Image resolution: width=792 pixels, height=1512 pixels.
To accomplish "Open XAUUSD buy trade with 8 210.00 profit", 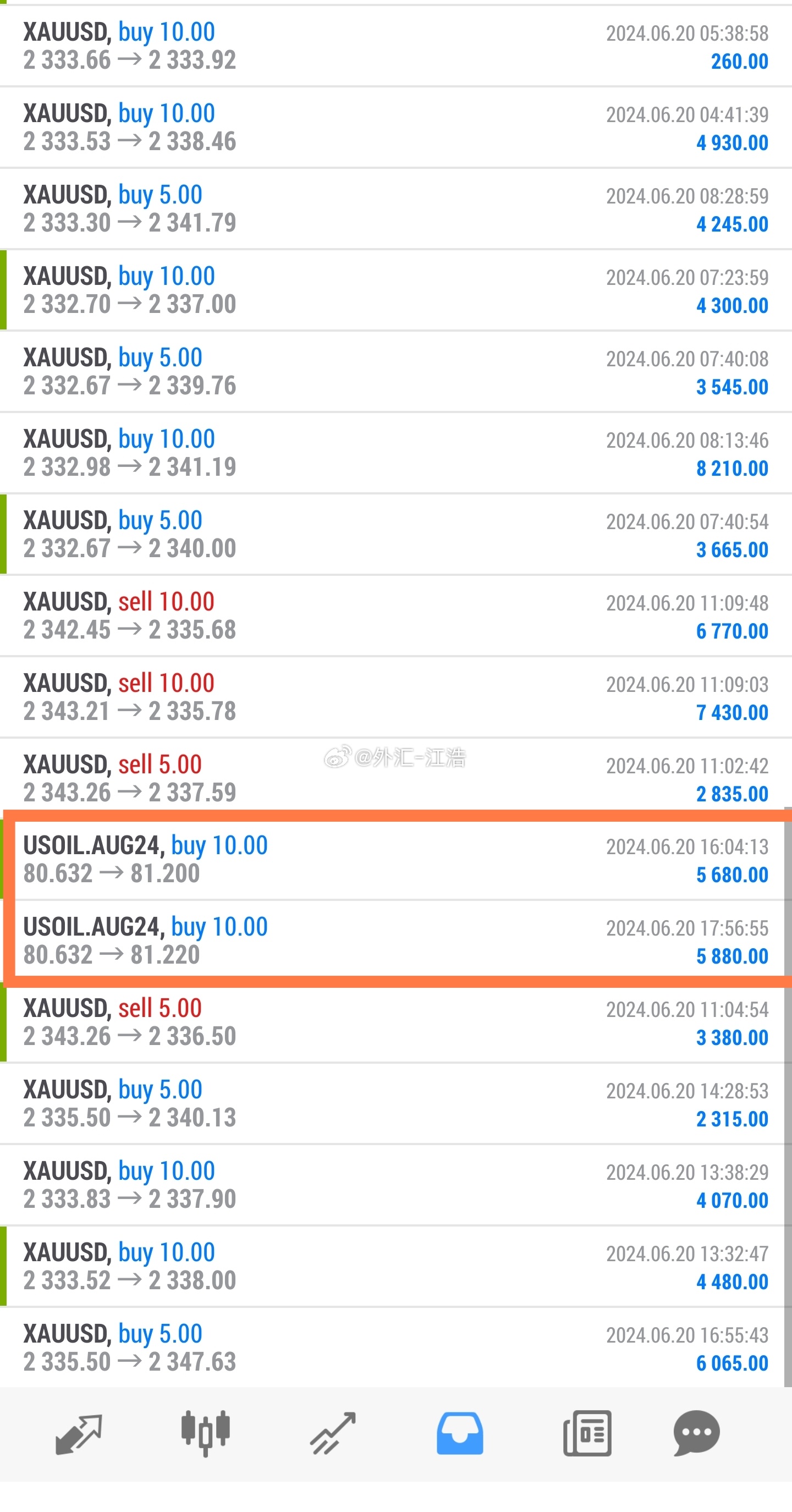I will coord(395,453).
